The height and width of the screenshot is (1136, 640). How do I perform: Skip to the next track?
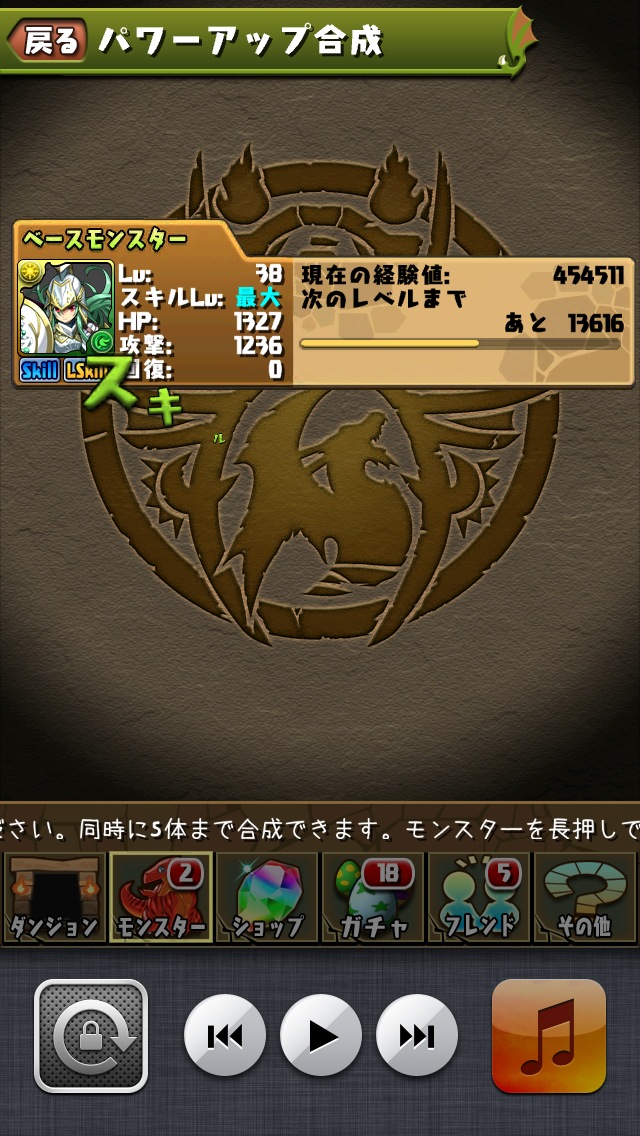click(x=416, y=1036)
